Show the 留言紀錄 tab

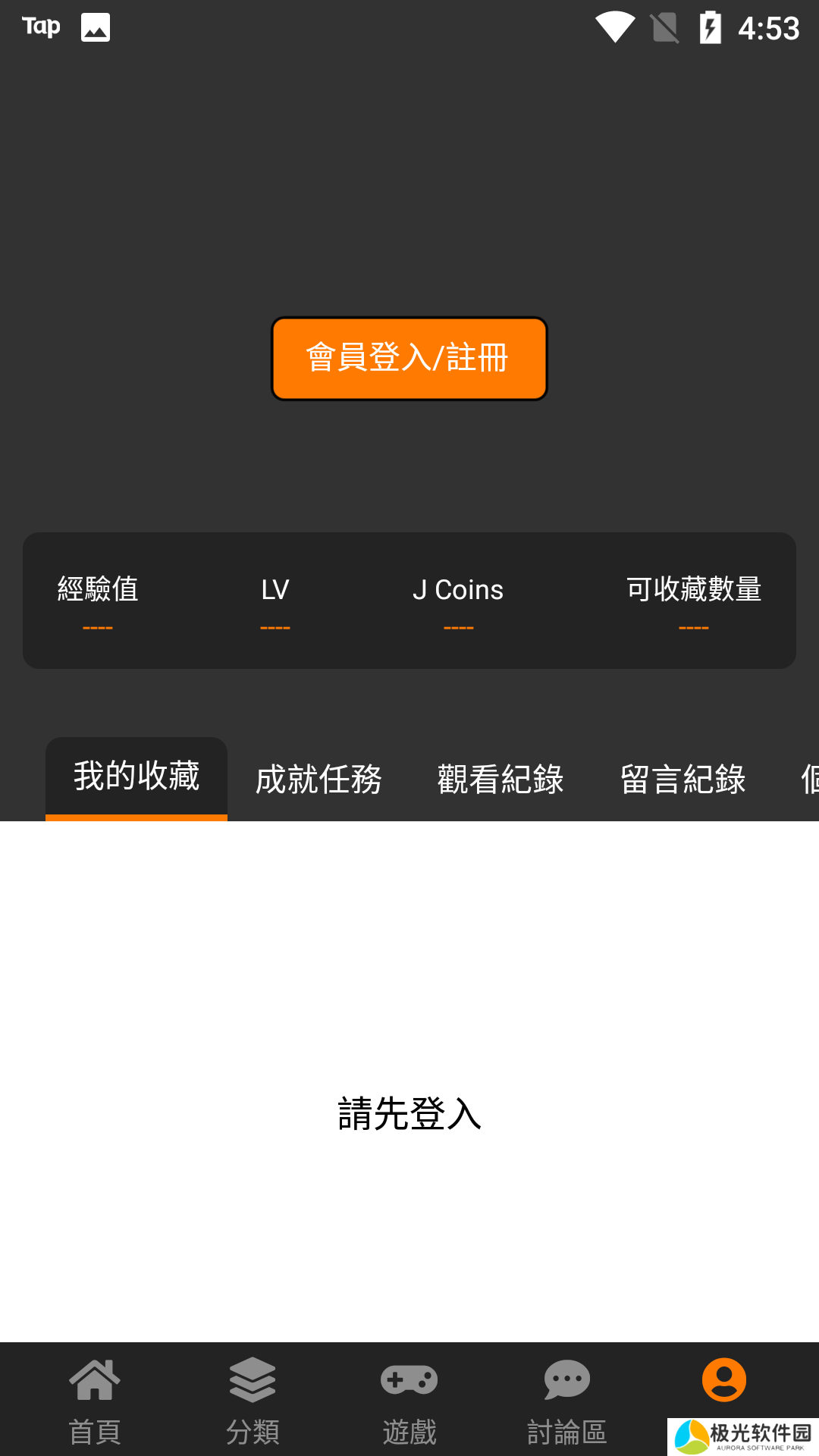(682, 780)
